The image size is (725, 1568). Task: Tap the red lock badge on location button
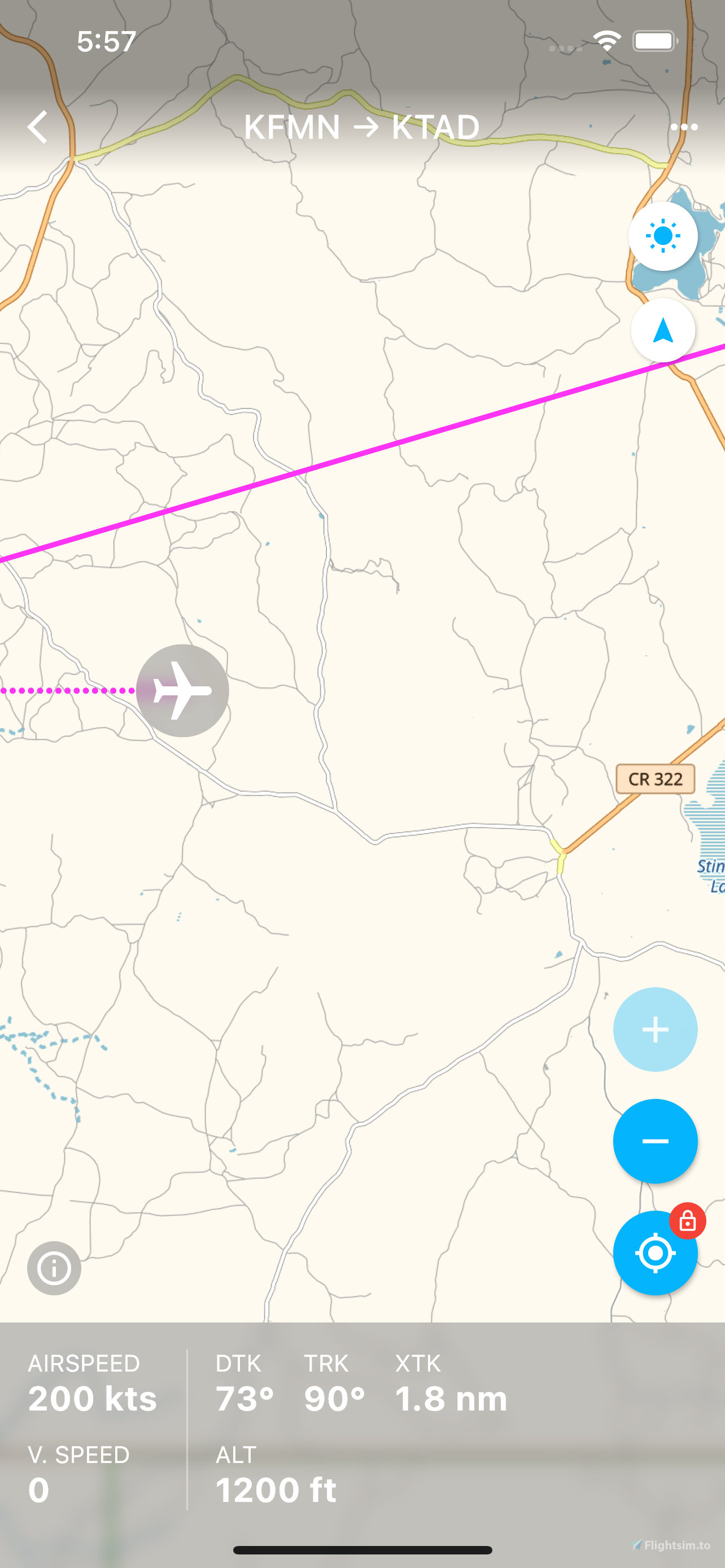(687, 1219)
